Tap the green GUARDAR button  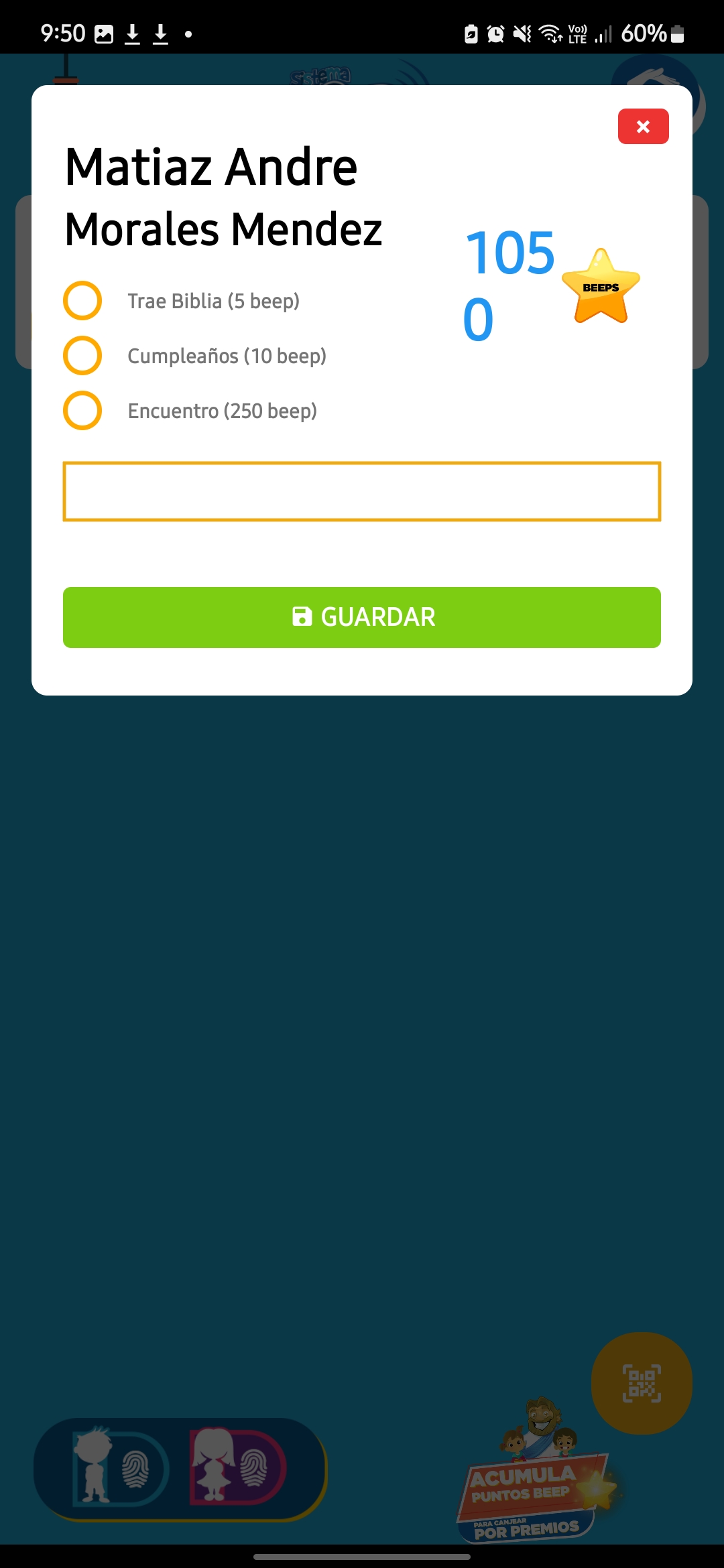pyautogui.click(x=362, y=617)
